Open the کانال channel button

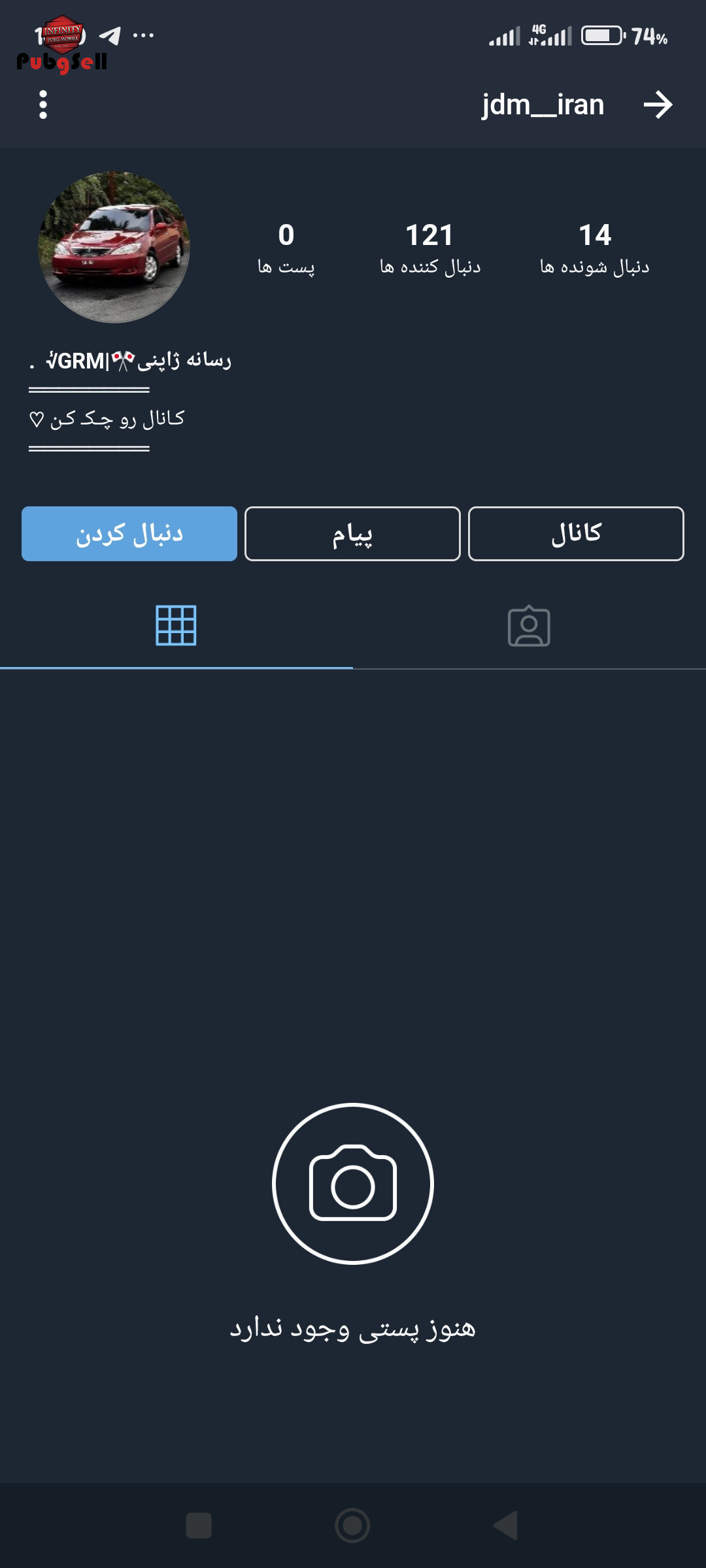(576, 534)
